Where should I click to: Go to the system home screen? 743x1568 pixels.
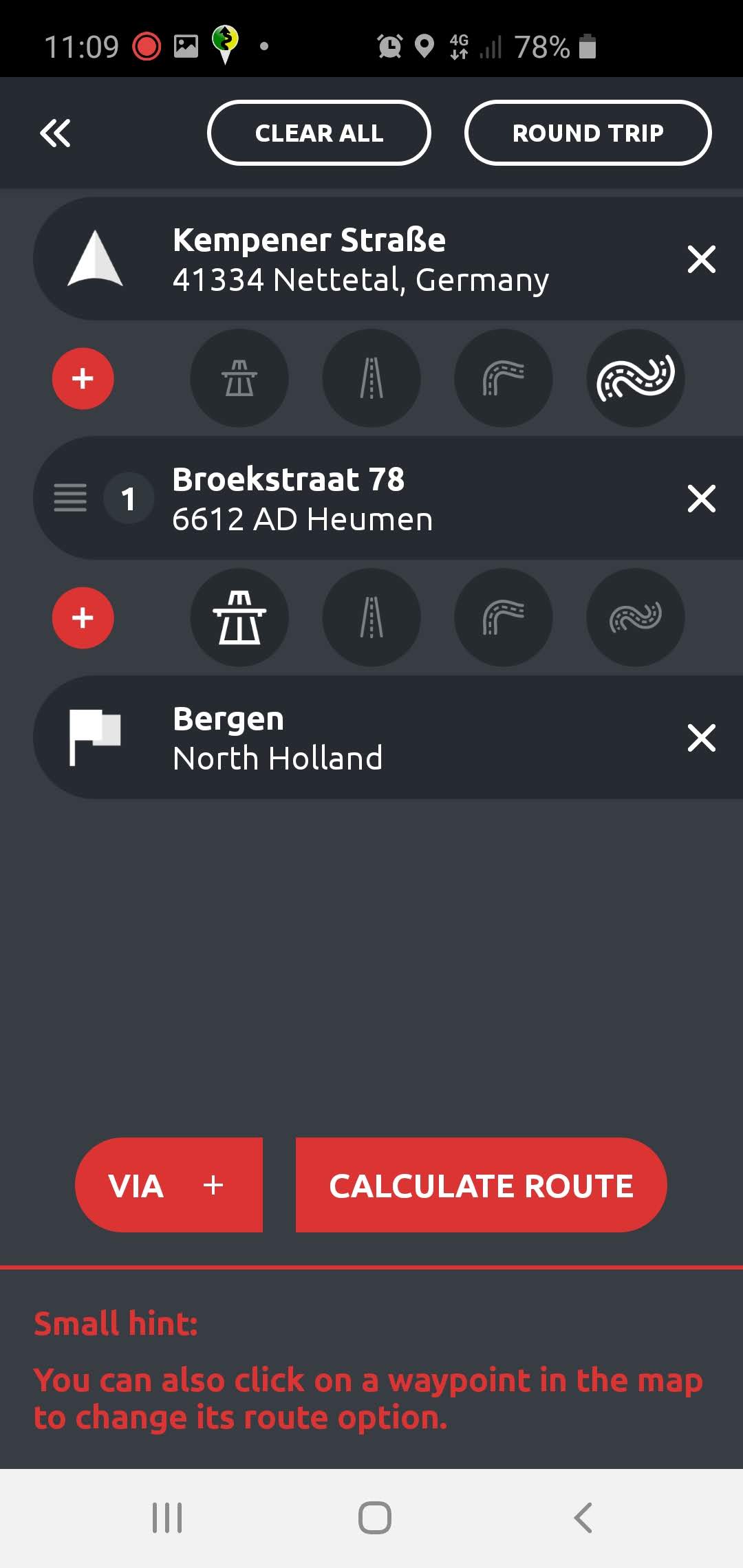(374, 1517)
